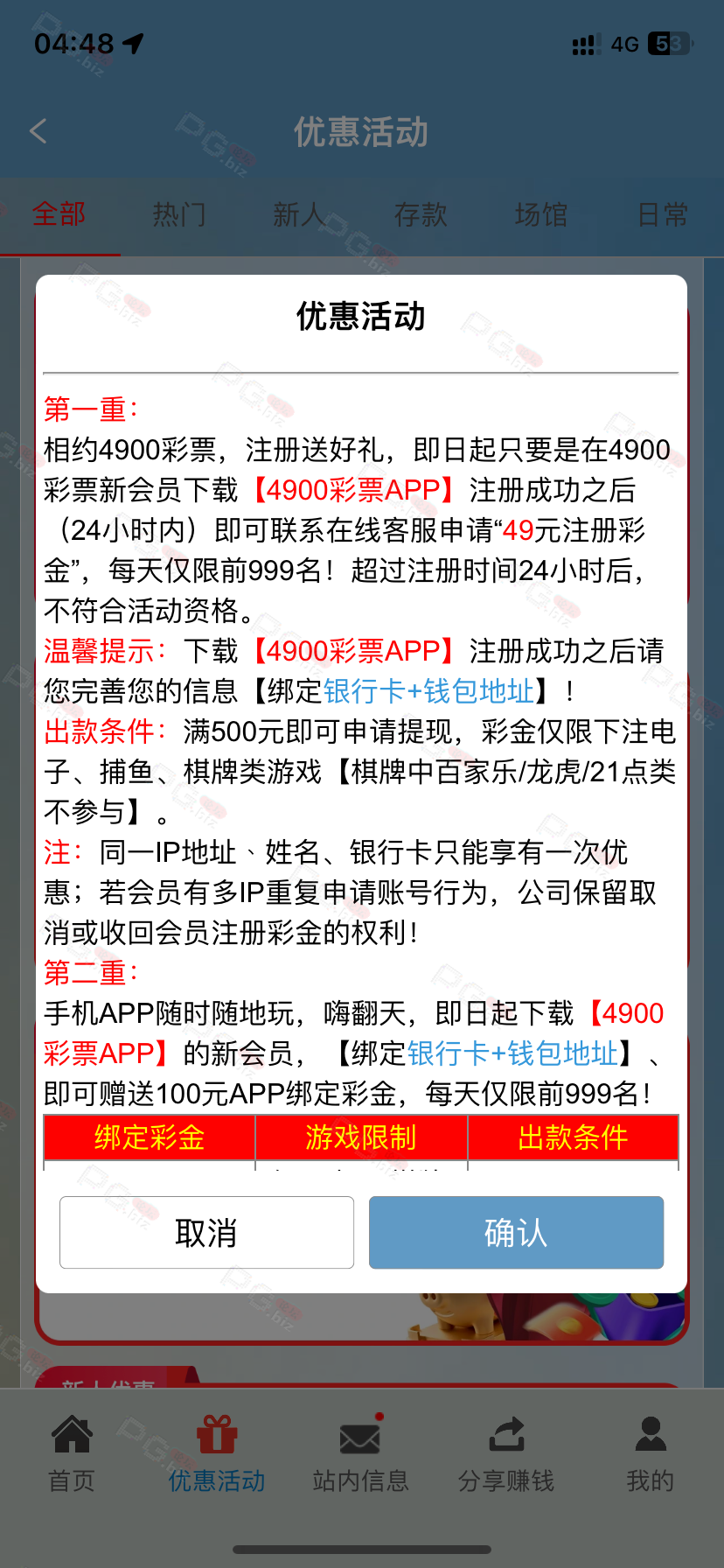Switch to the 热门 tab
The height and width of the screenshot is (1568, 724).
(x=180, y=214)
